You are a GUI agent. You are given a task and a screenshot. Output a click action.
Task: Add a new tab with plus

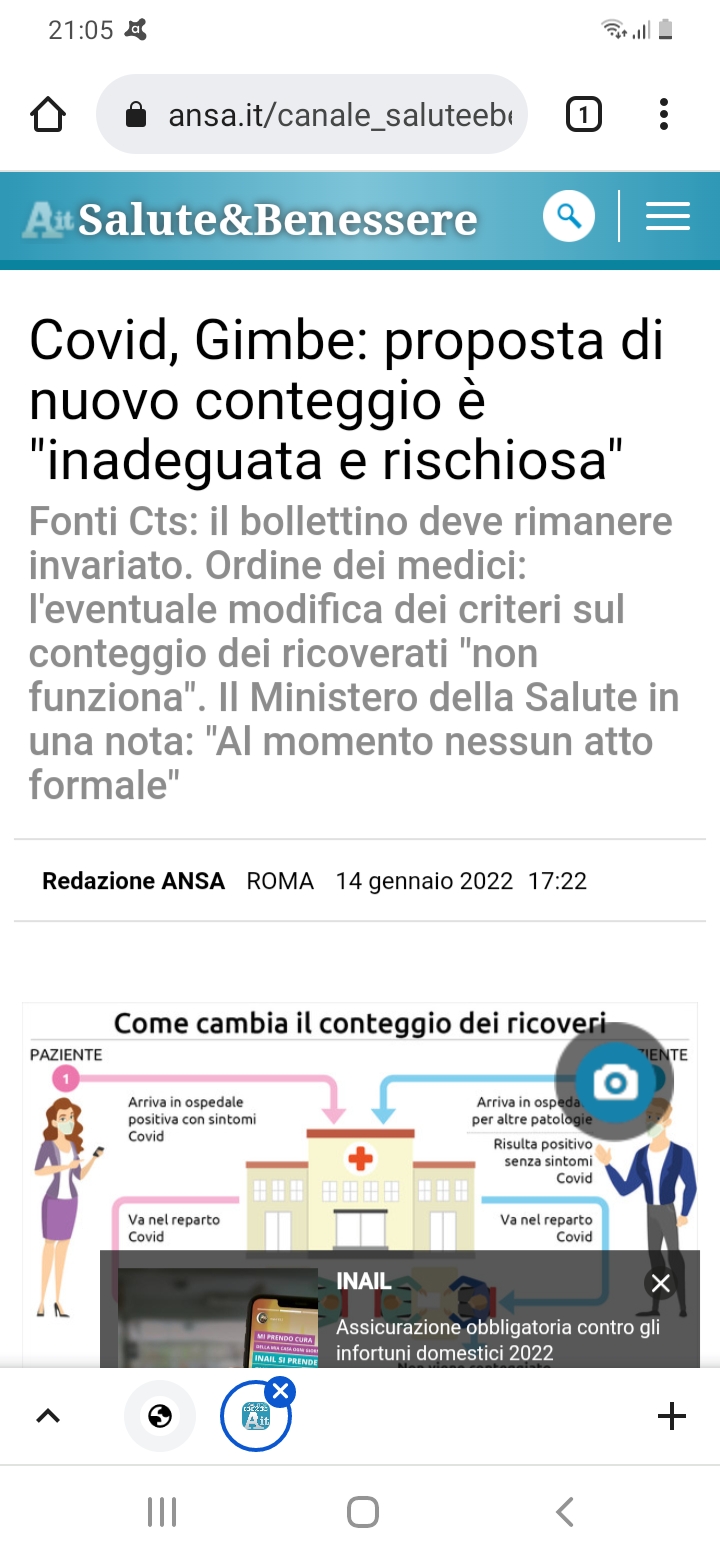coord(671,1416)
